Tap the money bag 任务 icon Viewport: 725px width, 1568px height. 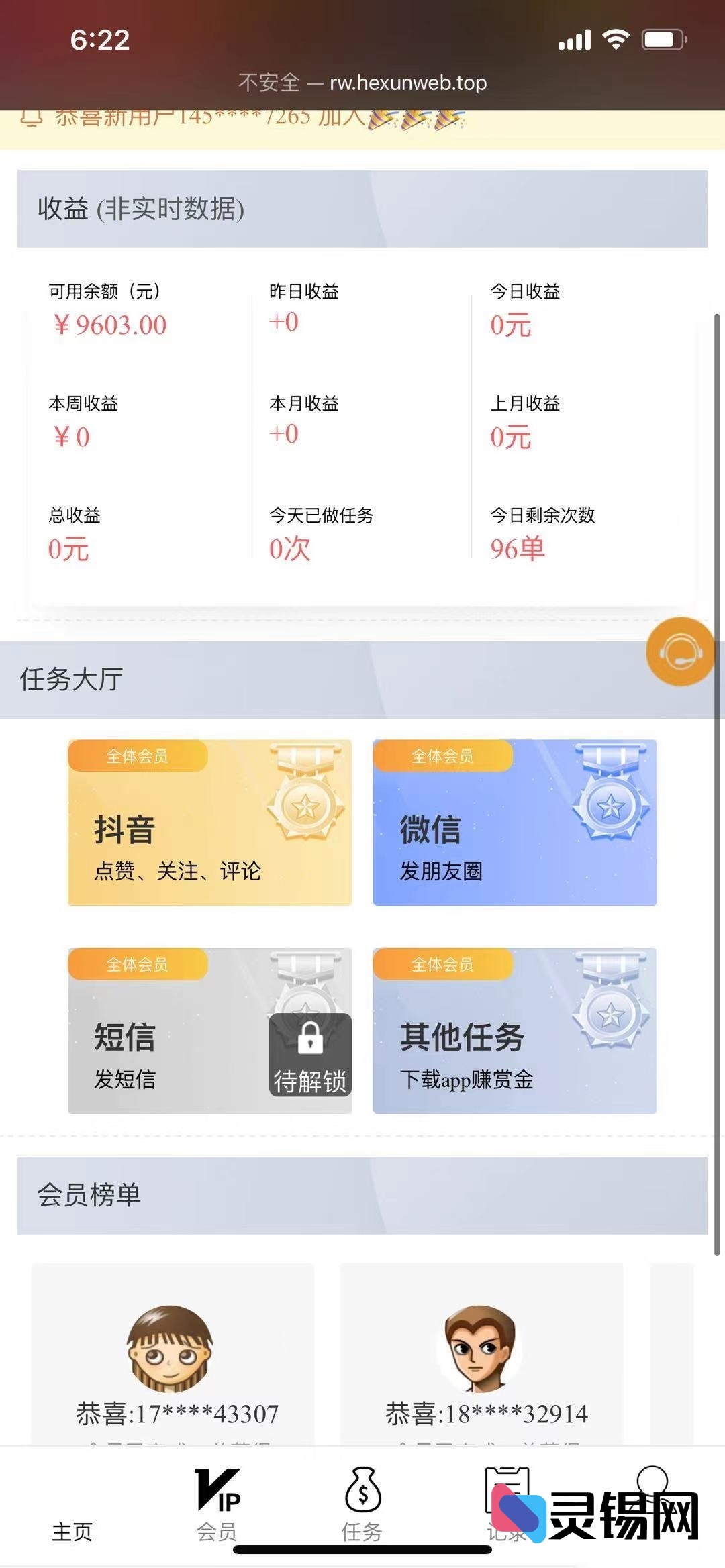click(x=362, y=1489)
